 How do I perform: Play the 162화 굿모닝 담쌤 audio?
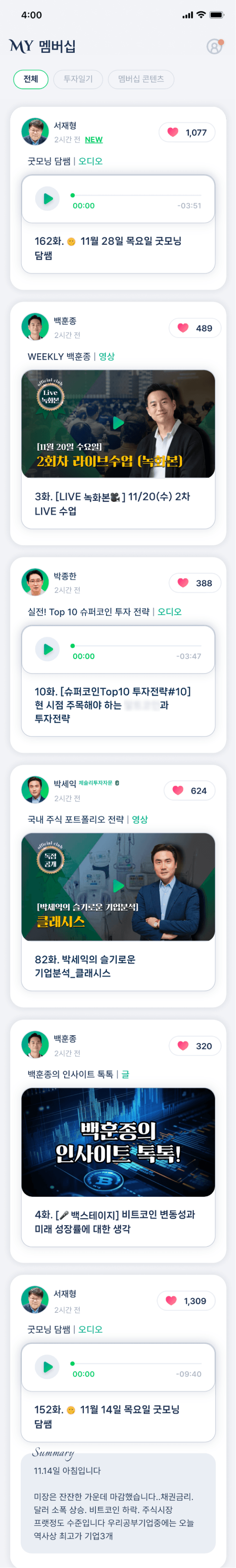click(x=47, y=198)
